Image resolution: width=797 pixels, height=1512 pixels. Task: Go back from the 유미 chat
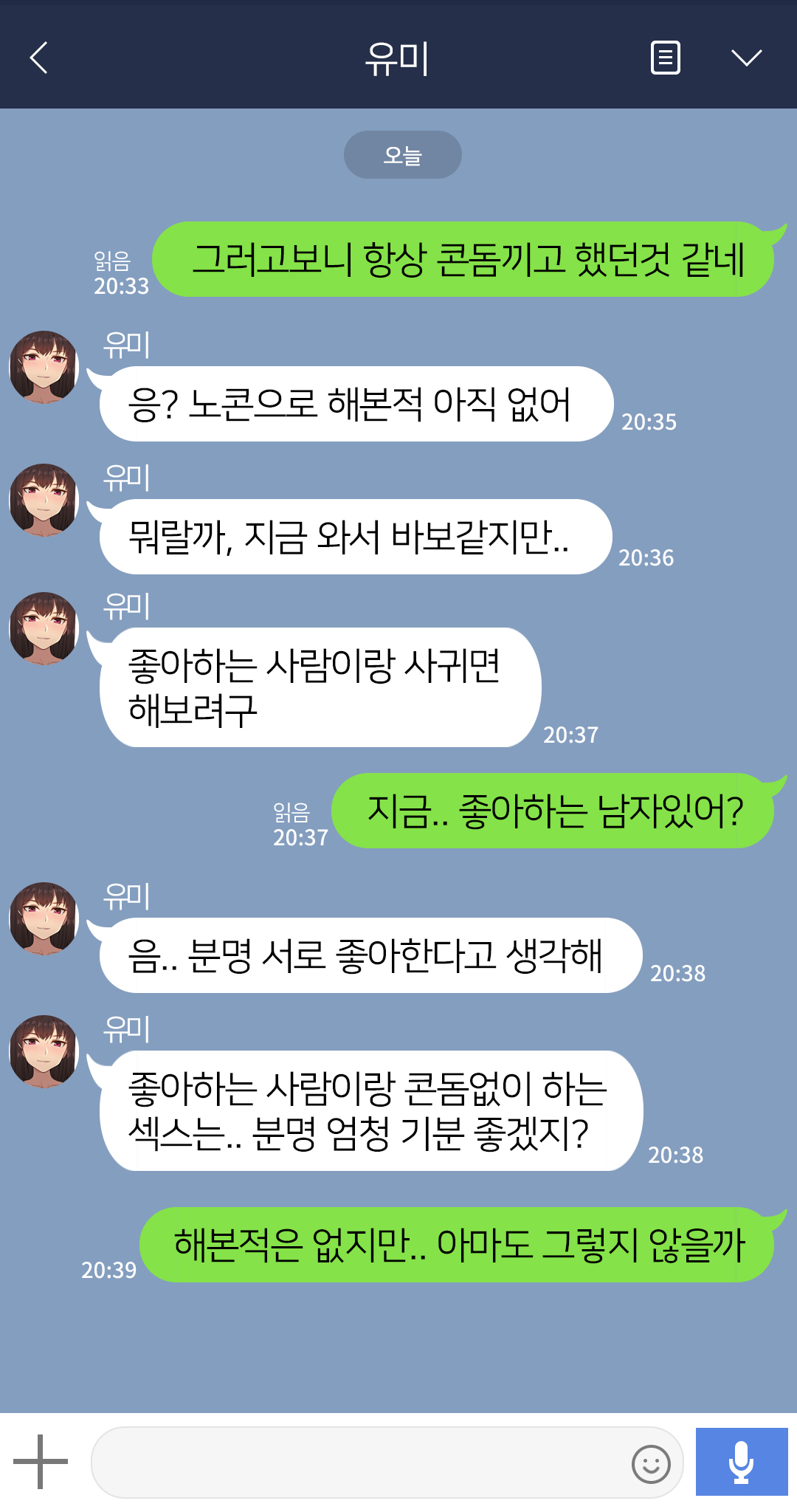click(38, 58)
